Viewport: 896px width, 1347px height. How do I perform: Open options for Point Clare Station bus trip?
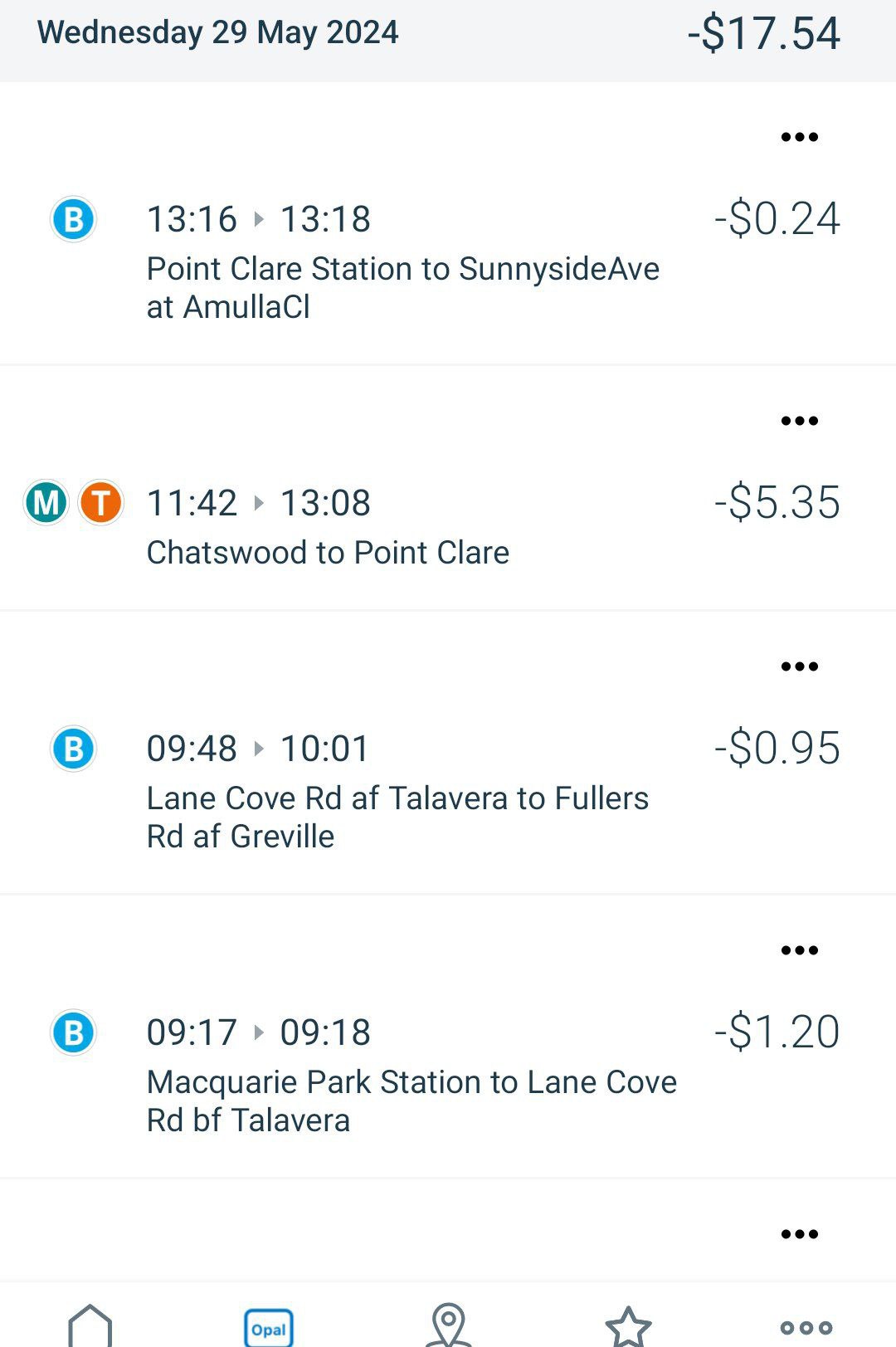pos(799,137)
